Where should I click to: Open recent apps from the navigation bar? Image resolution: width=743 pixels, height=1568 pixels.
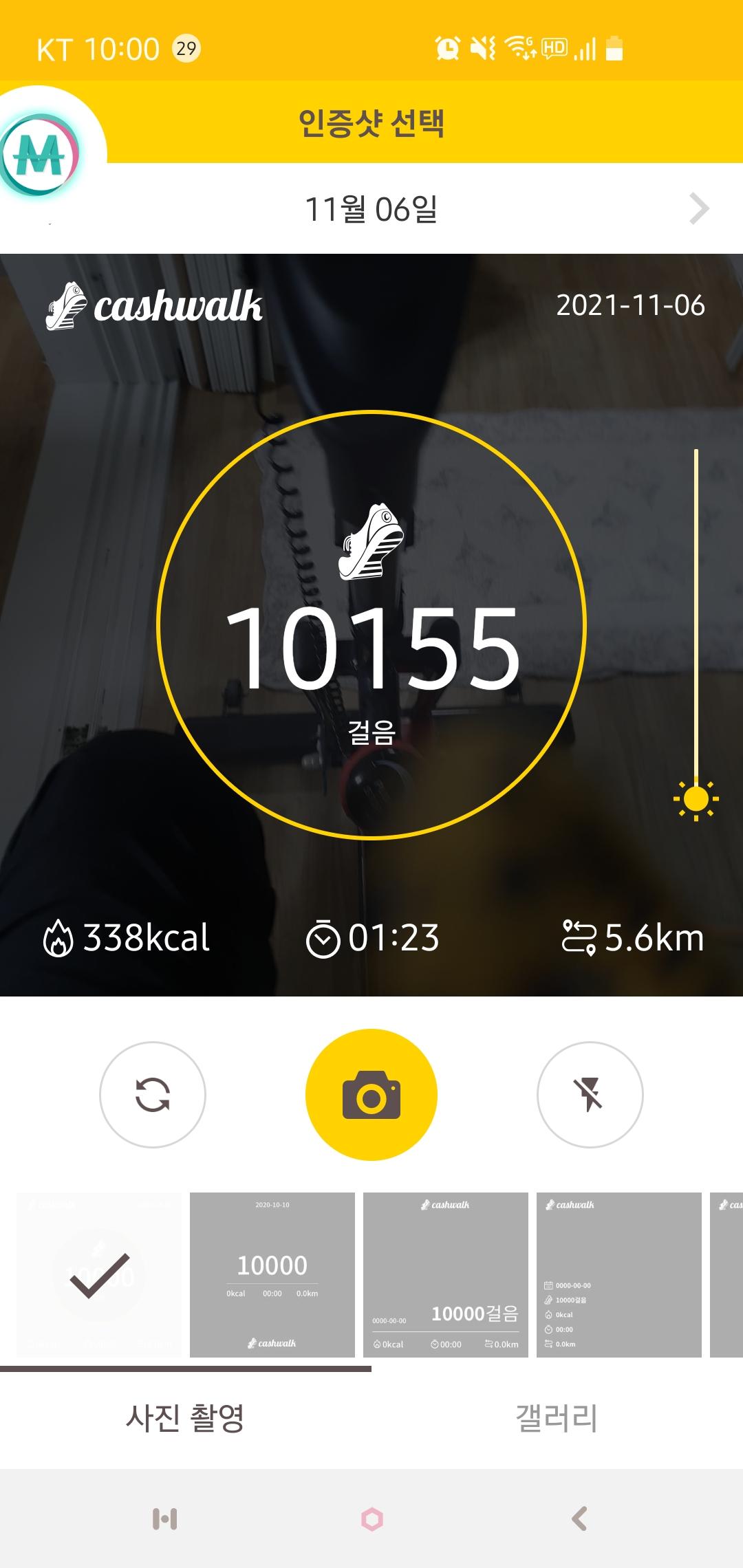pos(165,1518)
